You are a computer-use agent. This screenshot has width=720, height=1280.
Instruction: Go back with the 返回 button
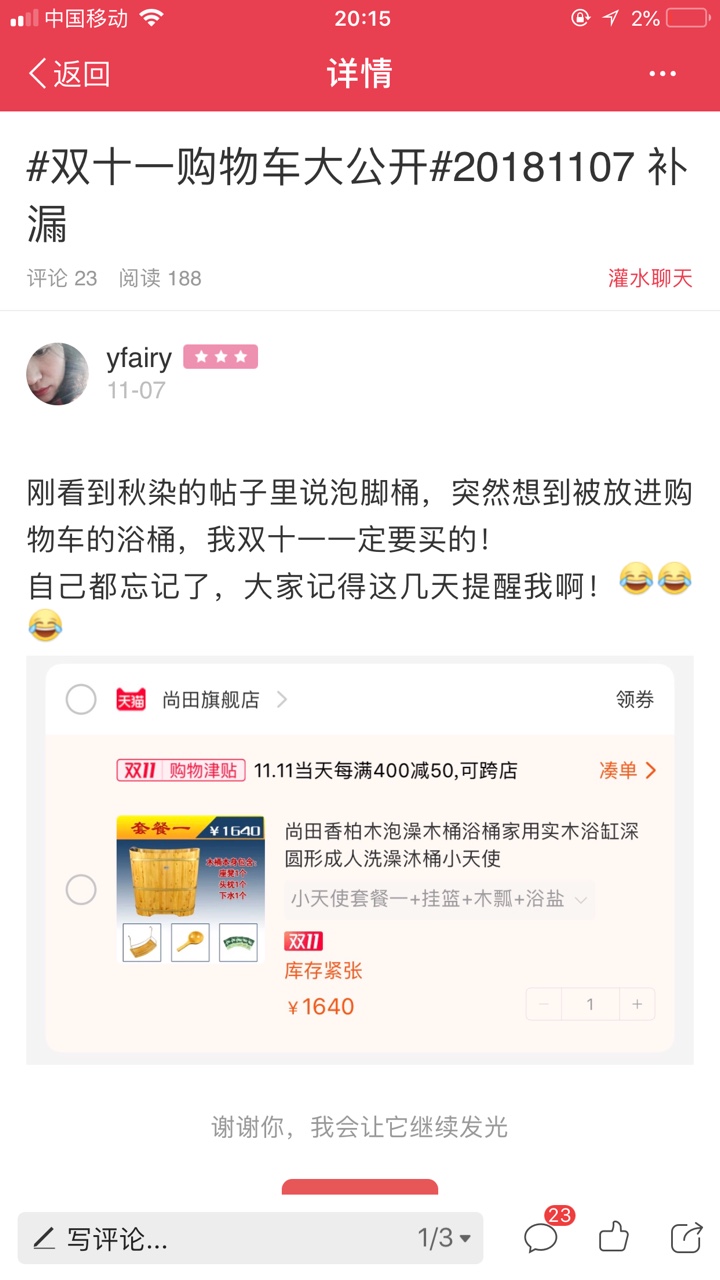point(68,74)
